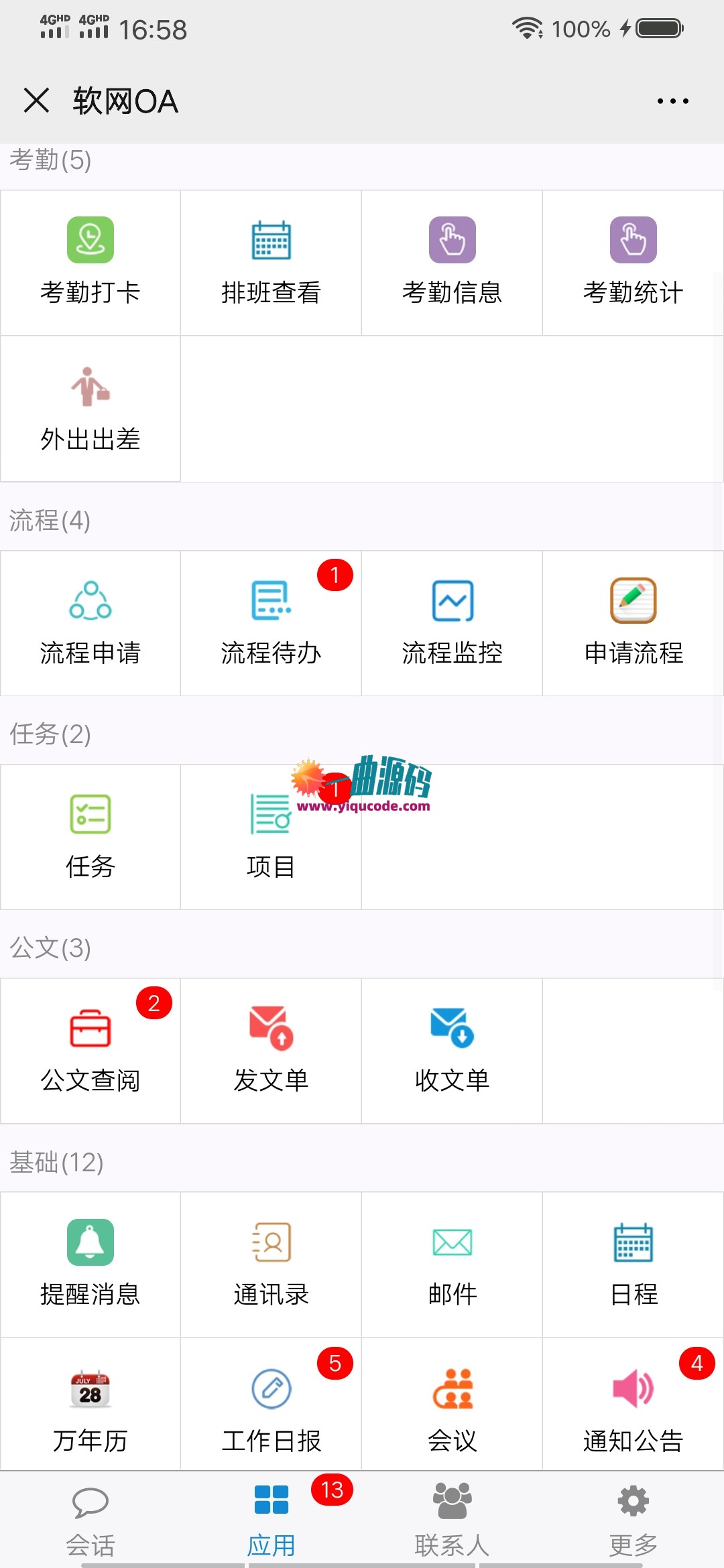
Task: Open 流程申请 process application
Action: [90, 623]
